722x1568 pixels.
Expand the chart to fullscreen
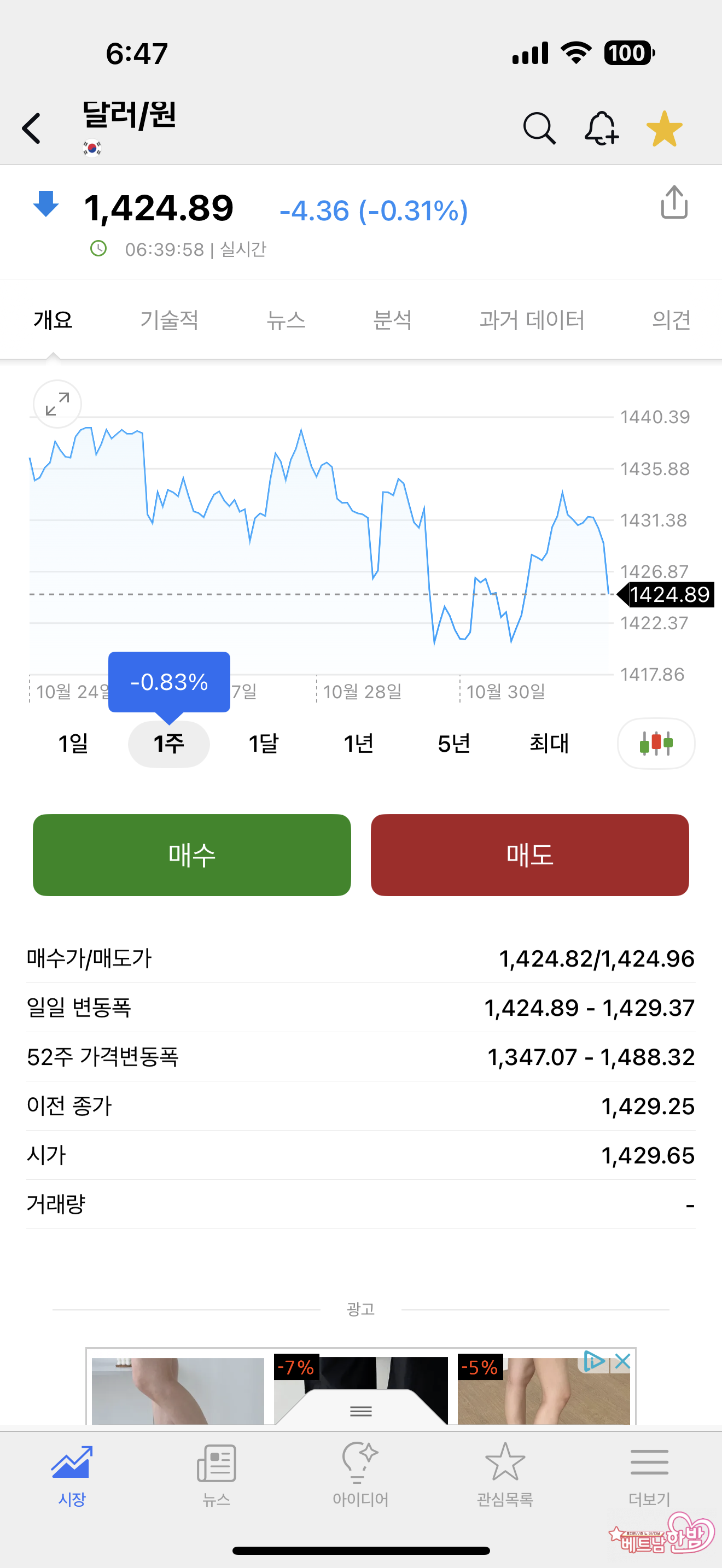tap(57, 404)
